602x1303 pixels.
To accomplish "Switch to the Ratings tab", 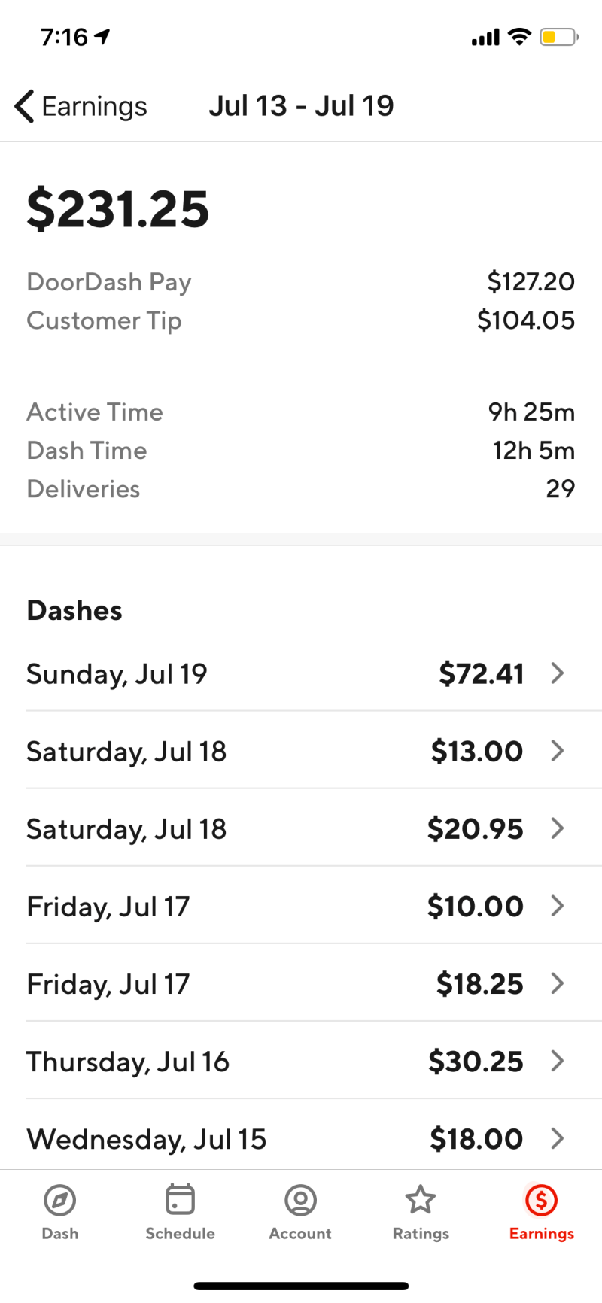I will coord(421,1212).
